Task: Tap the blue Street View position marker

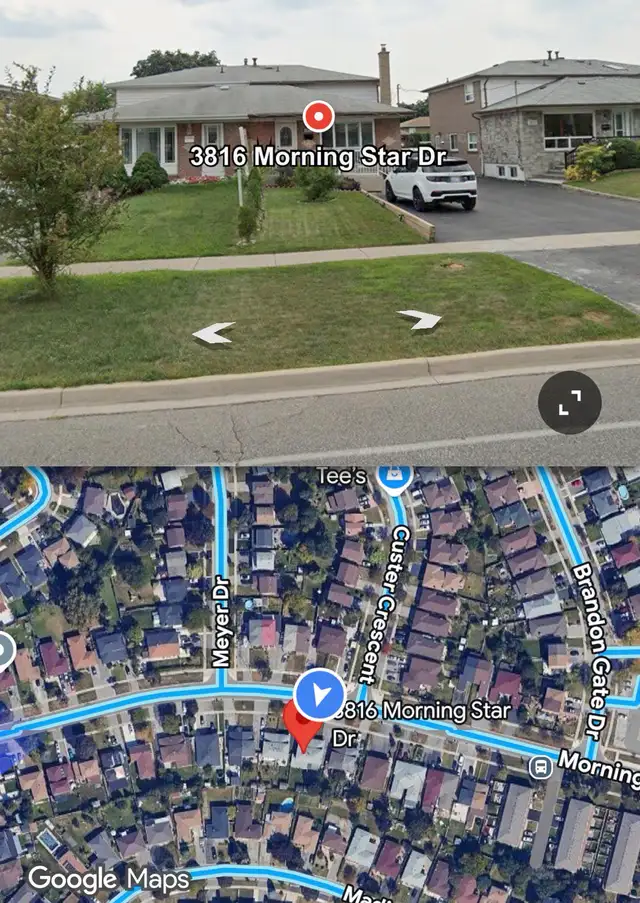Action: (x=320, y=696)
